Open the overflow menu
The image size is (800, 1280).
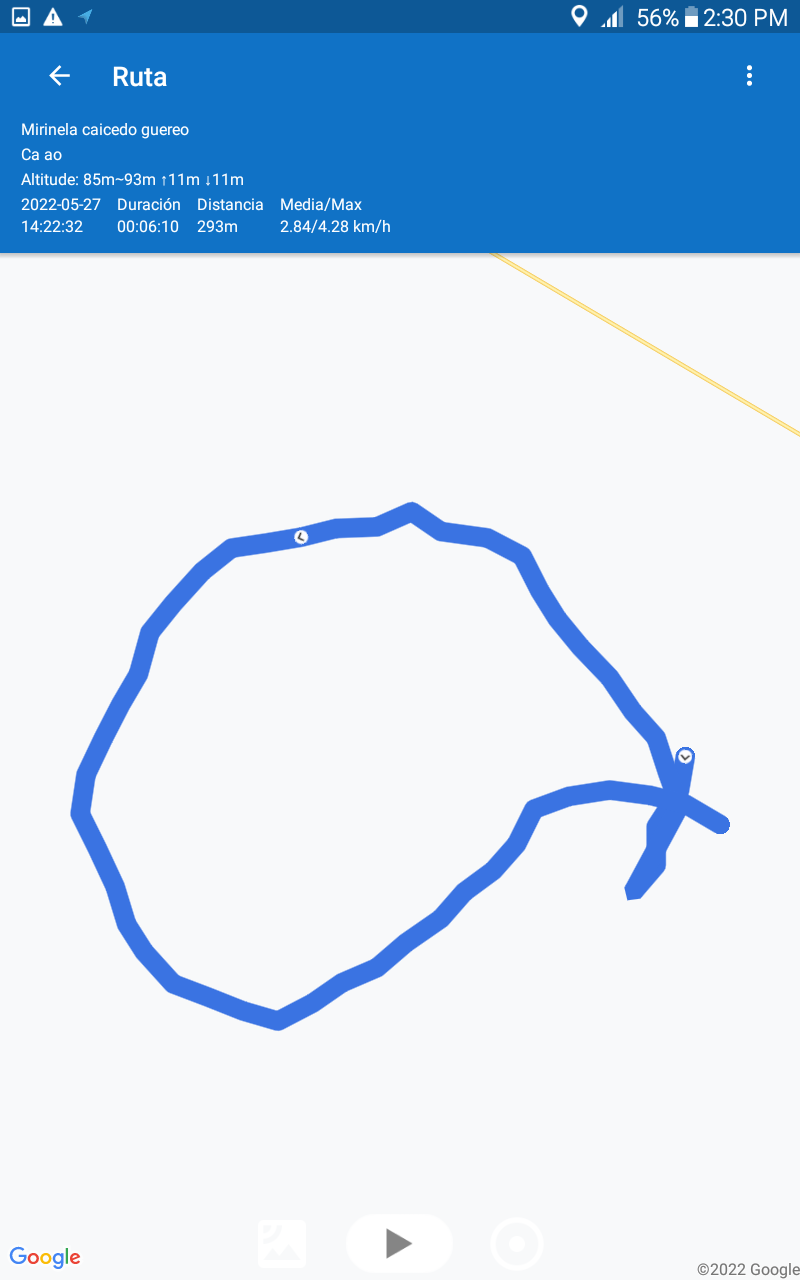749,76
